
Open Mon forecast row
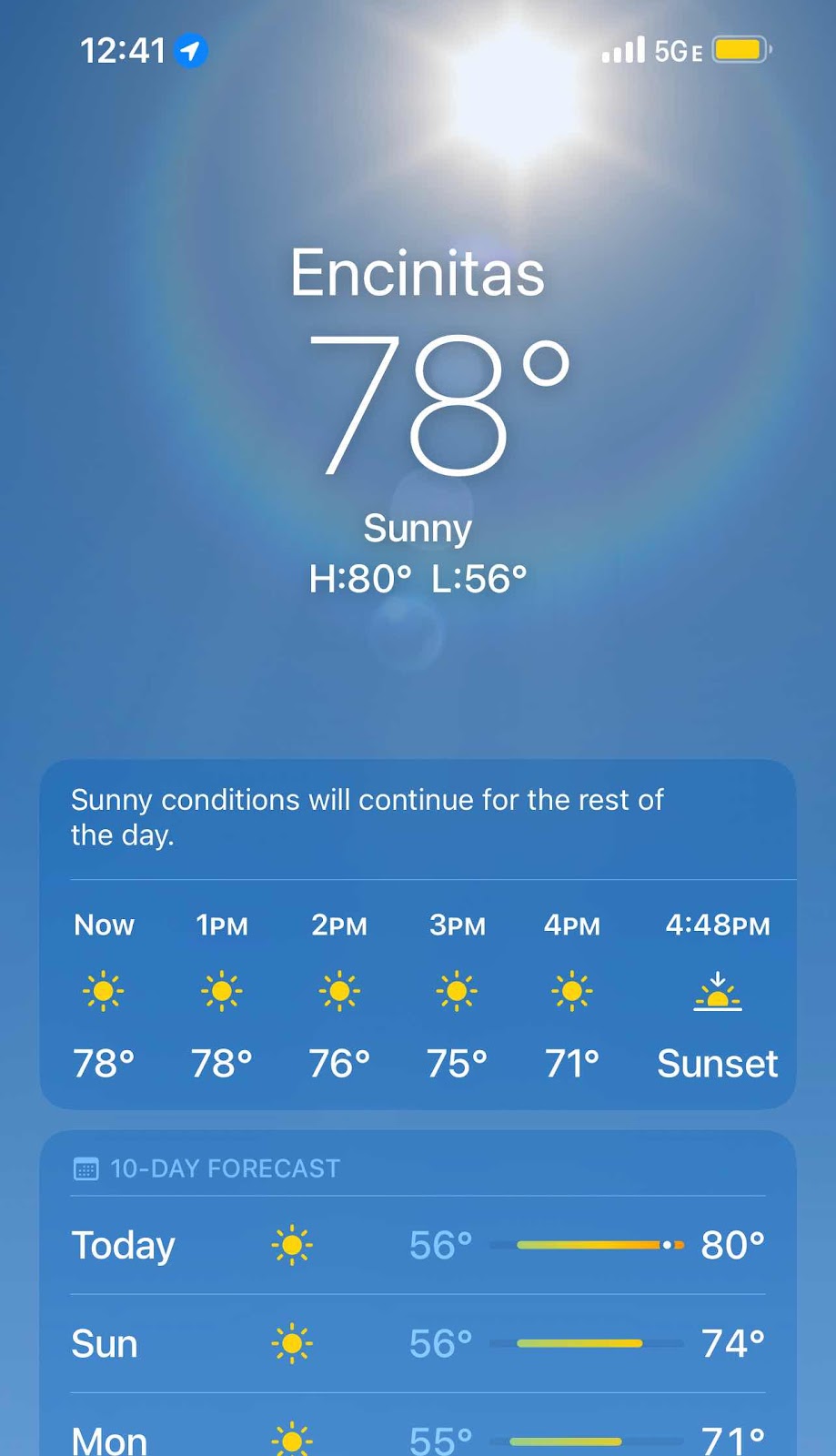pos(418,1438)
